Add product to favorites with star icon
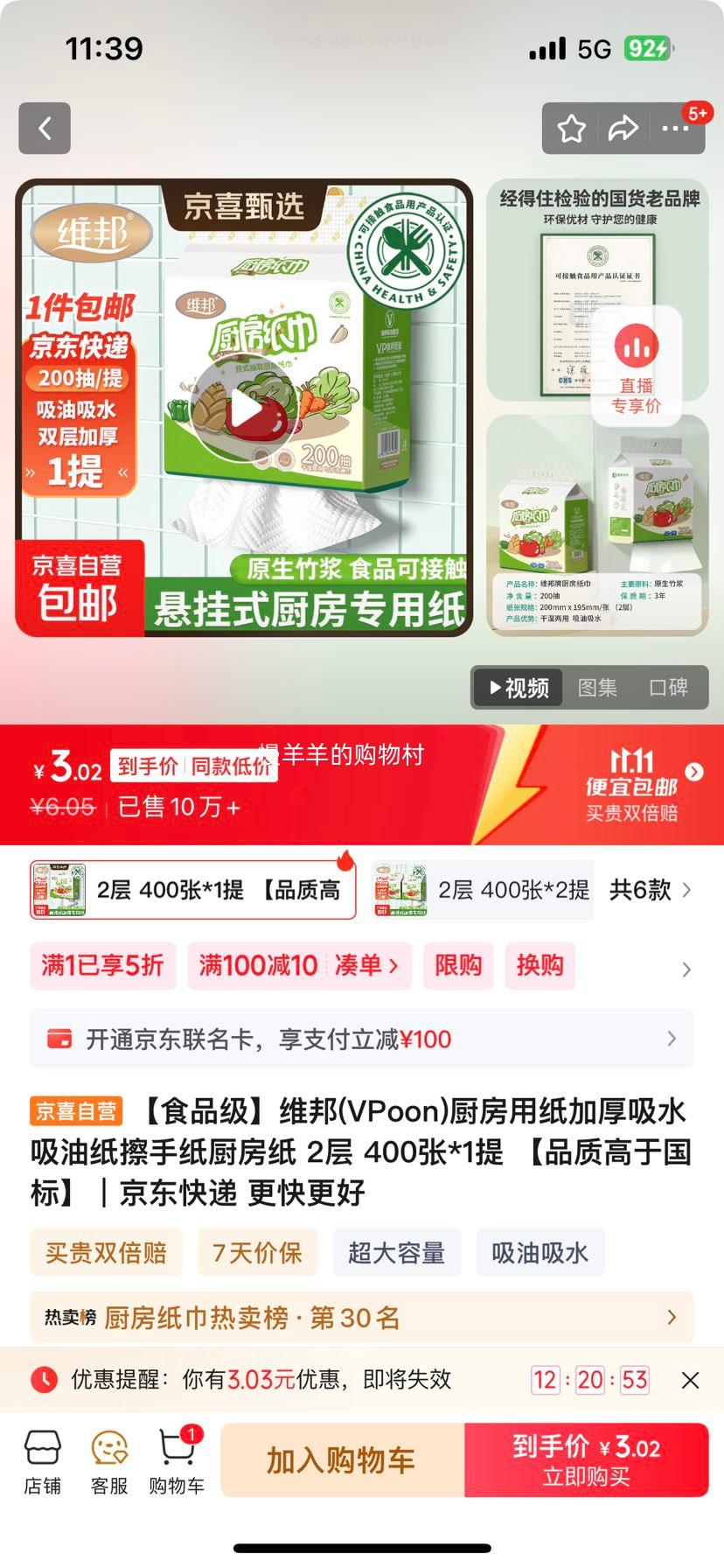This screenshot has height=1568, width=724. pos(572,129)
